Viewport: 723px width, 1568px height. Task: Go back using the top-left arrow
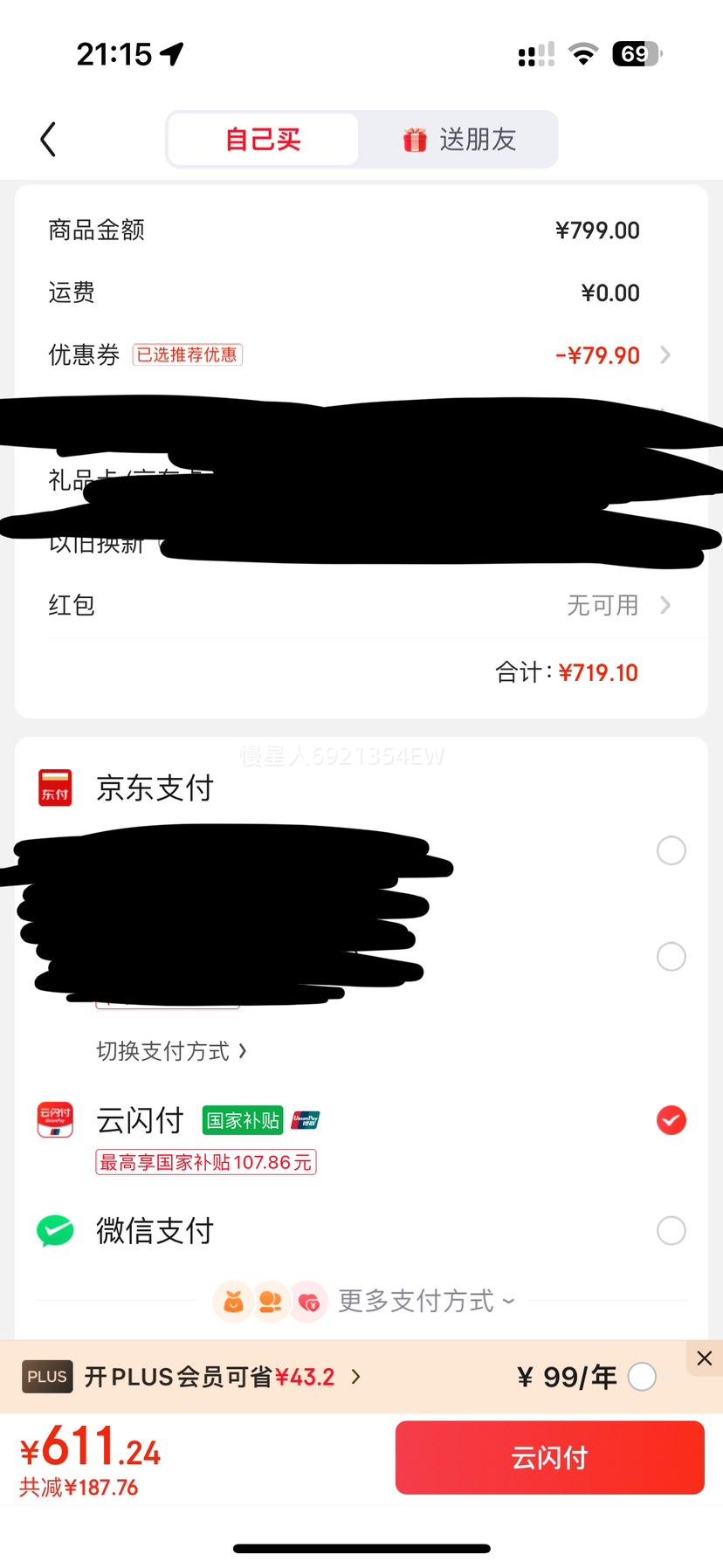pyautogui.click(x=49, y=140)
